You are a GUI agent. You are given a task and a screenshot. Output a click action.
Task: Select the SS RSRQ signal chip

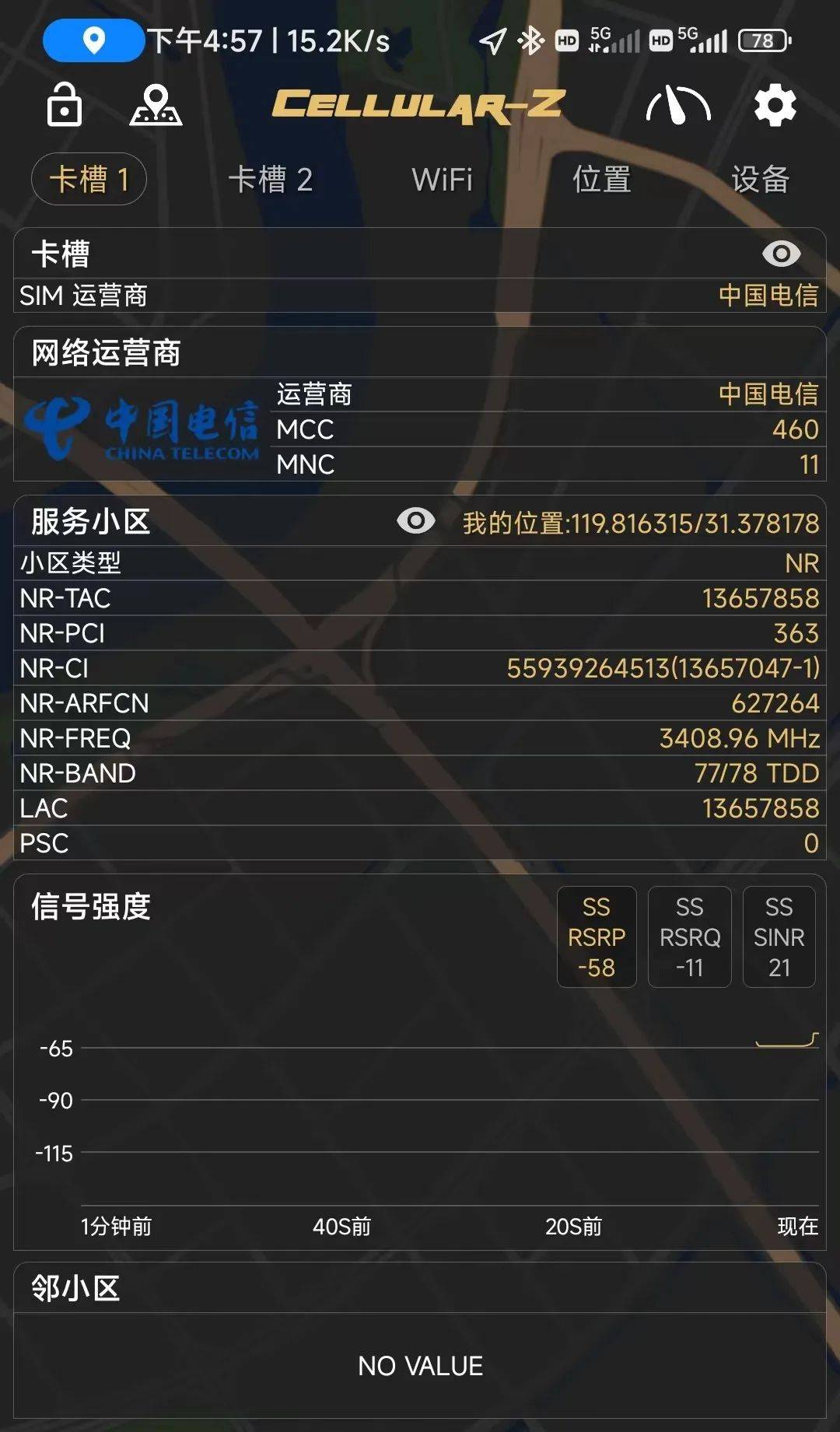pos(689,937)
